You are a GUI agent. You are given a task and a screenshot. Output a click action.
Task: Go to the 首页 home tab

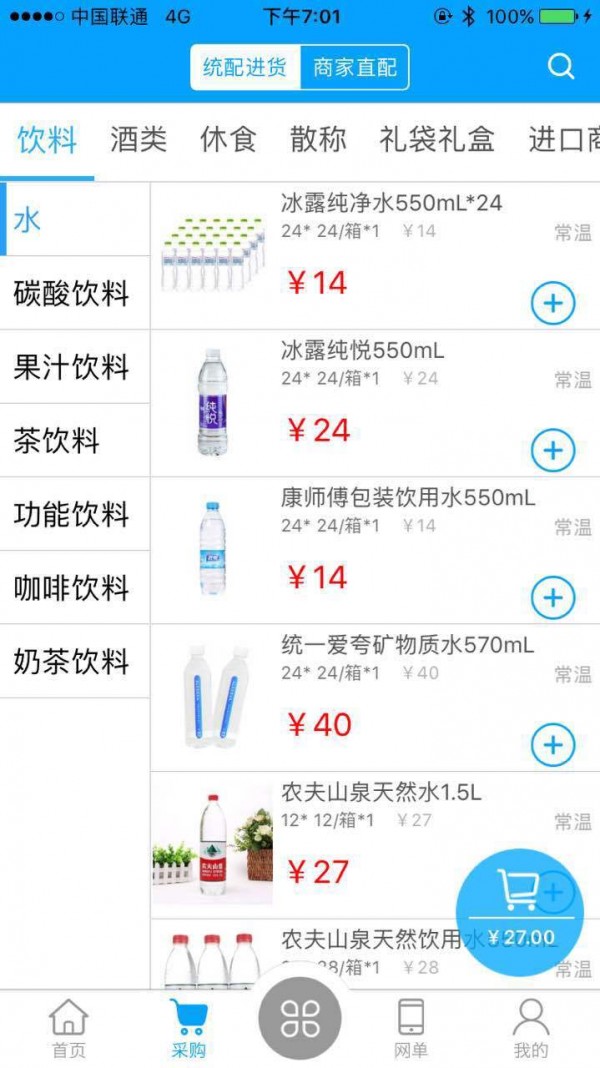pos(68,1028)
